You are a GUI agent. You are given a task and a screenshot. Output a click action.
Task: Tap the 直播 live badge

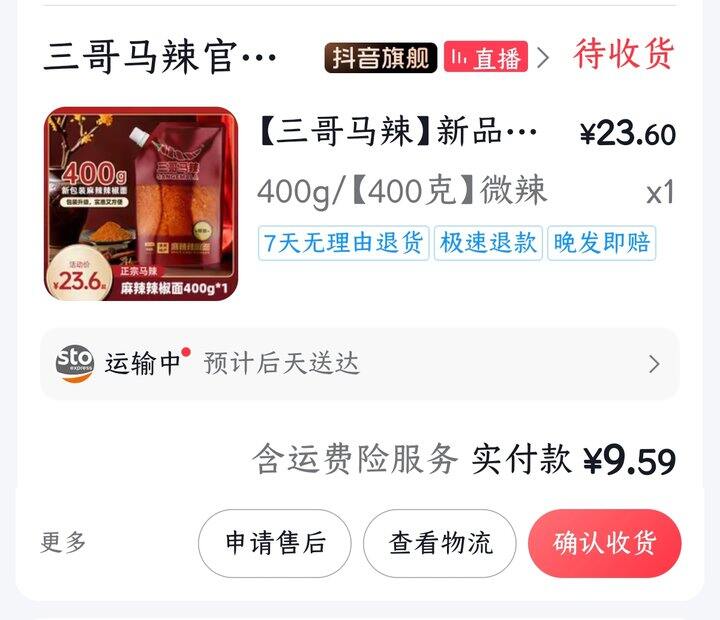click(486, 58)
